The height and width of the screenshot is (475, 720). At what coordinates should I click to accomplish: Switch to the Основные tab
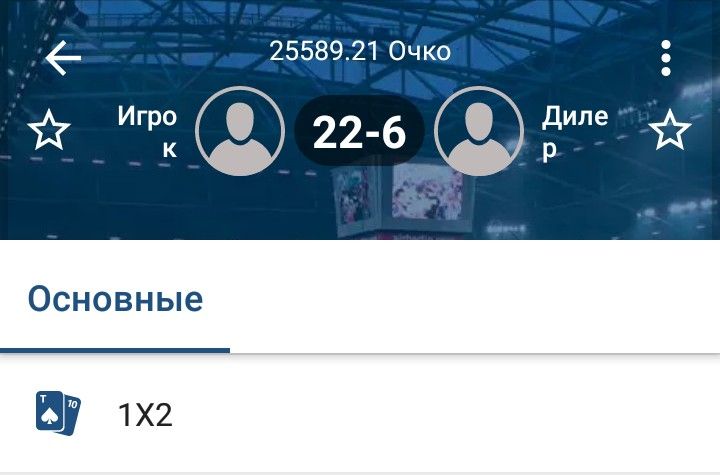click(115, 299)
